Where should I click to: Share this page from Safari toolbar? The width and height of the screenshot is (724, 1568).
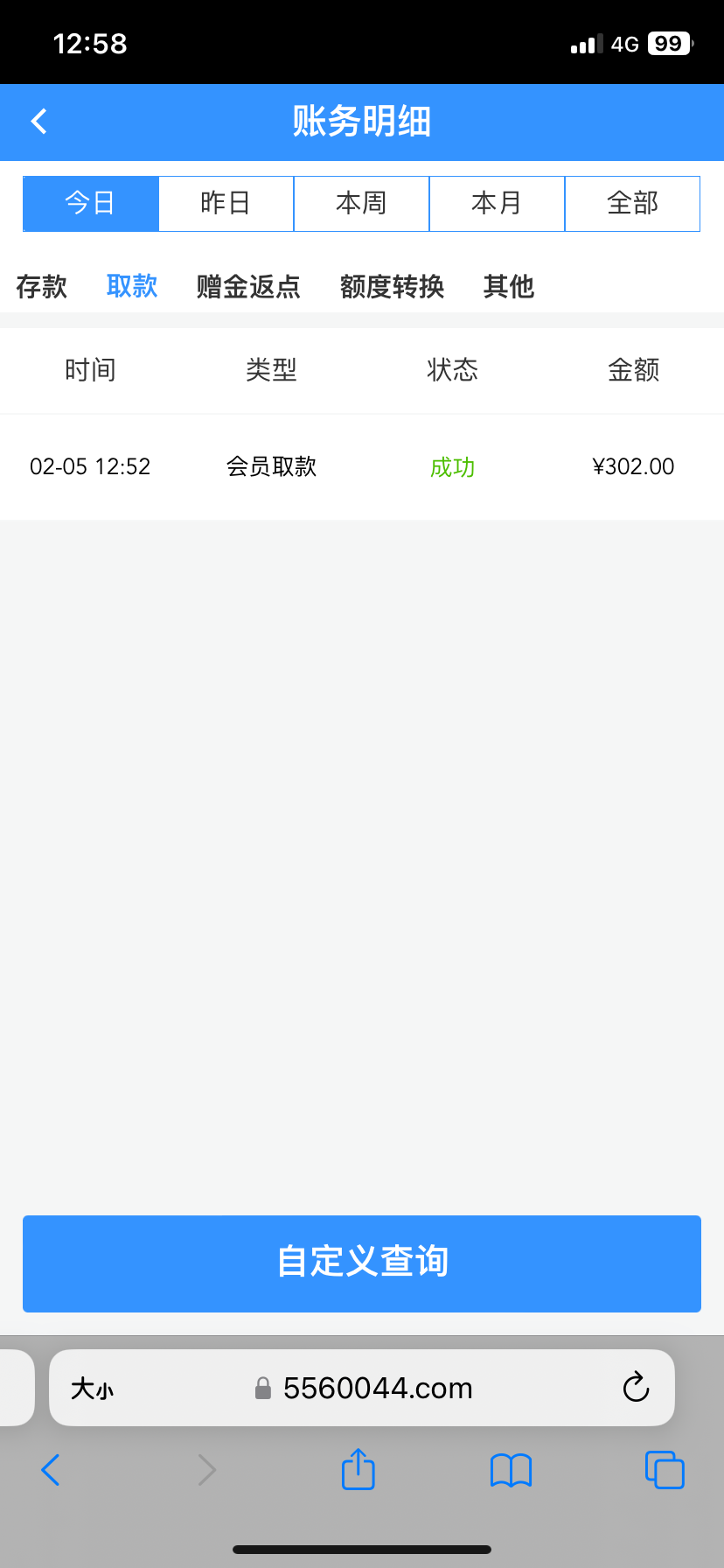click(358, 1469)
